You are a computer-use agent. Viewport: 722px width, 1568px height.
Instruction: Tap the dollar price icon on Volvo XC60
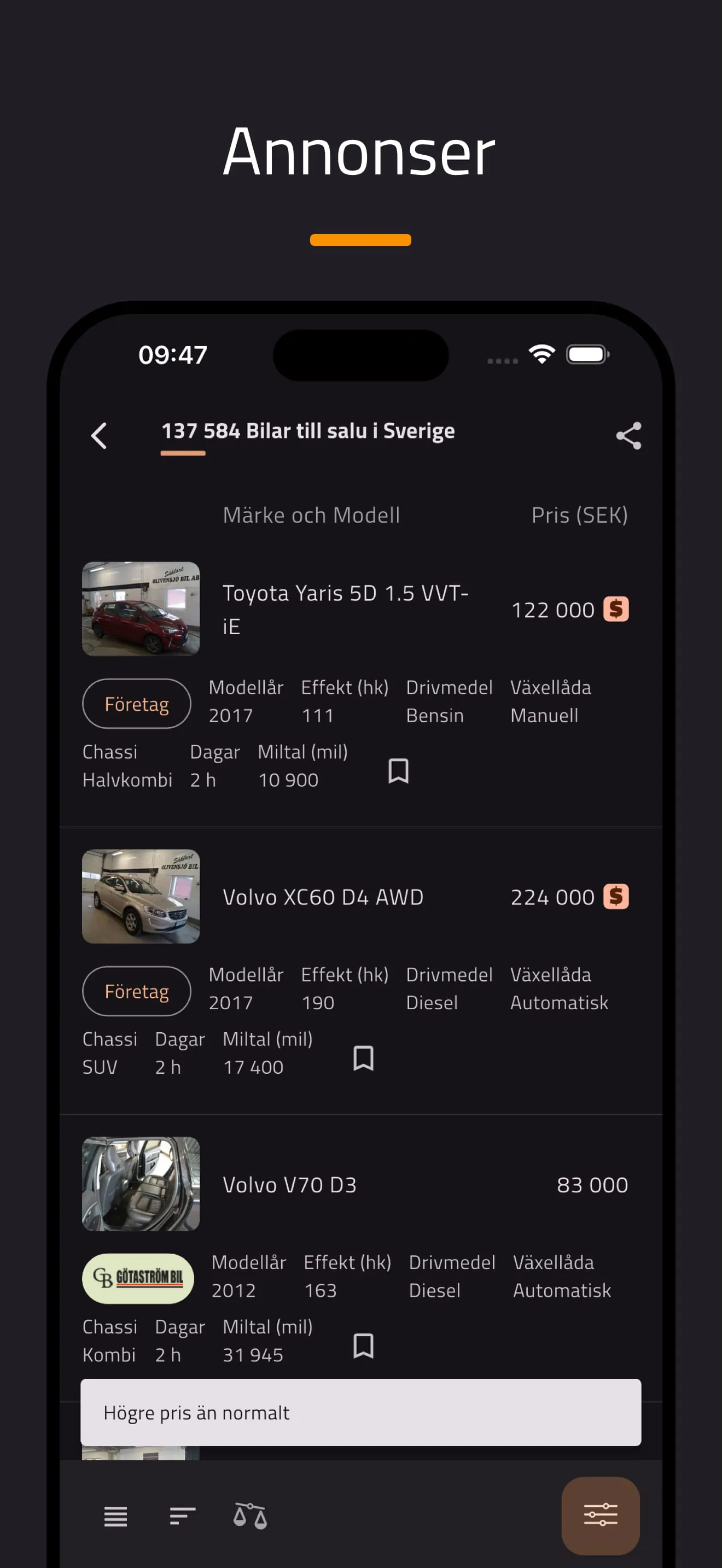[616, 896]
